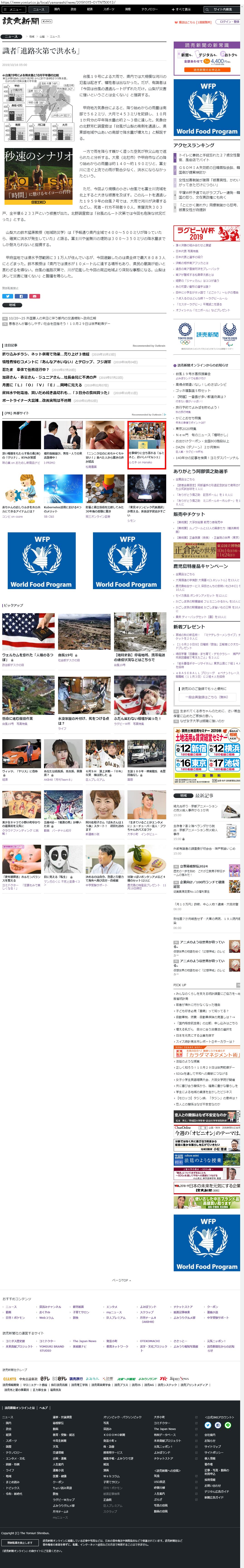
Task: Open ボートライナー大盃進…政治実現は不透明 link
Action: click(37, 400)
